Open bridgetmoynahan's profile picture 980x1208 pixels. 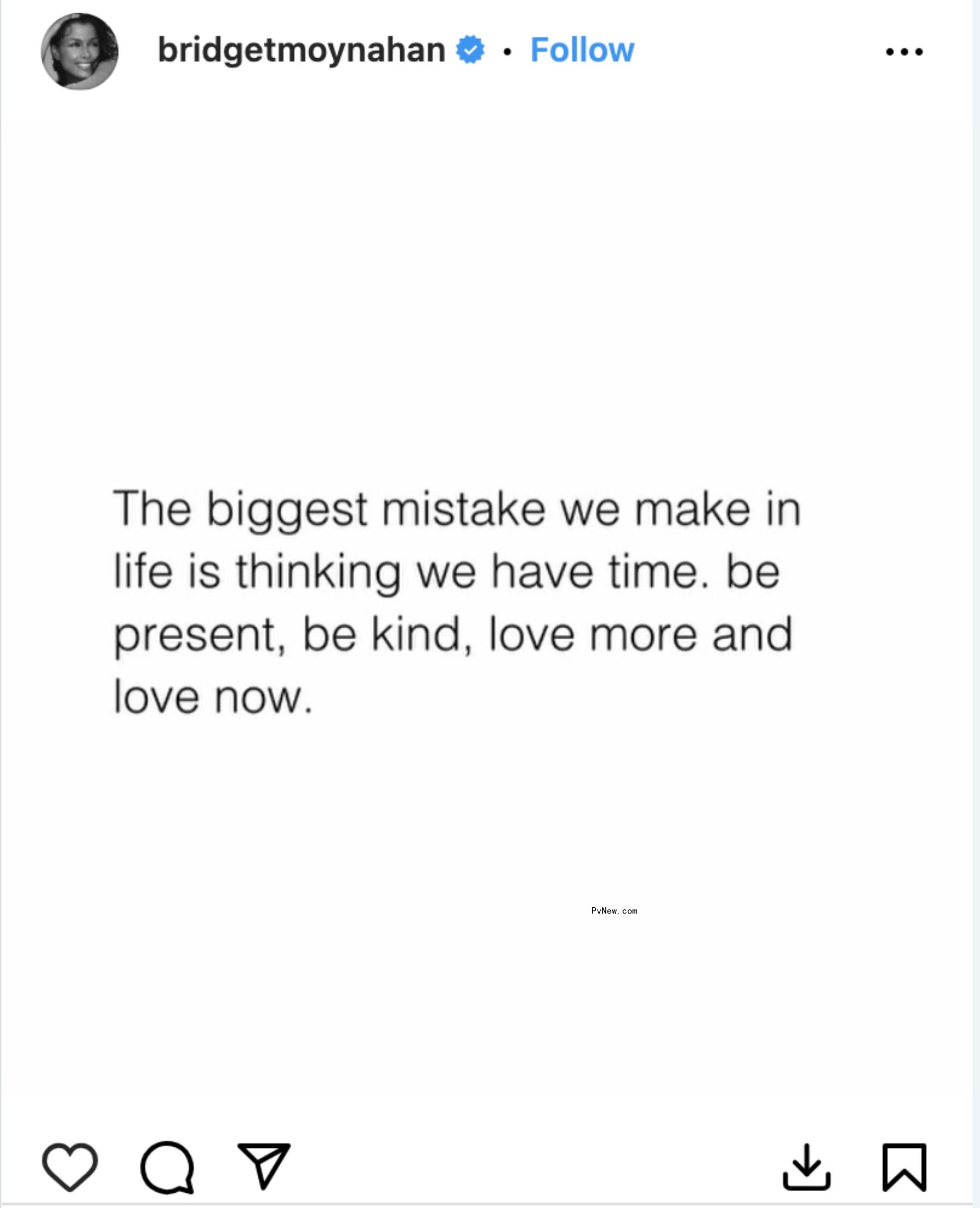(80, 52)
